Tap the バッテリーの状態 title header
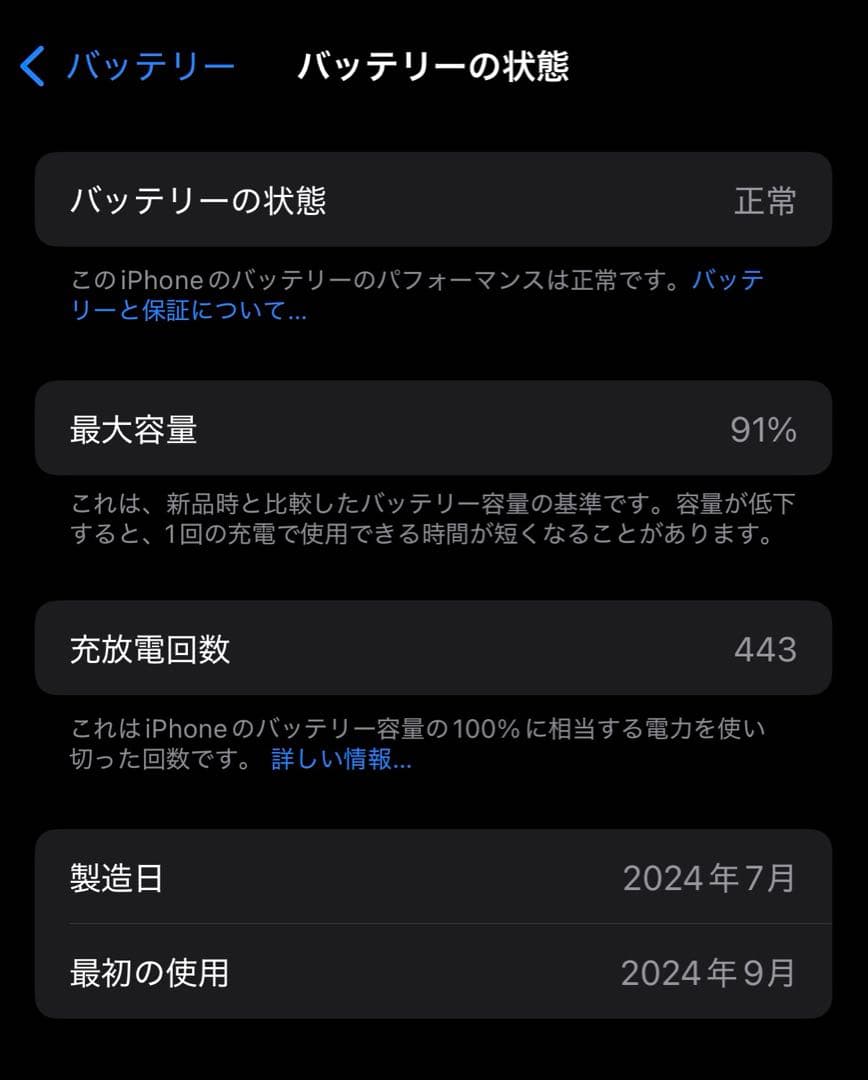The width and height of the screenshot is (868, 1080). [x=437, y=63]
